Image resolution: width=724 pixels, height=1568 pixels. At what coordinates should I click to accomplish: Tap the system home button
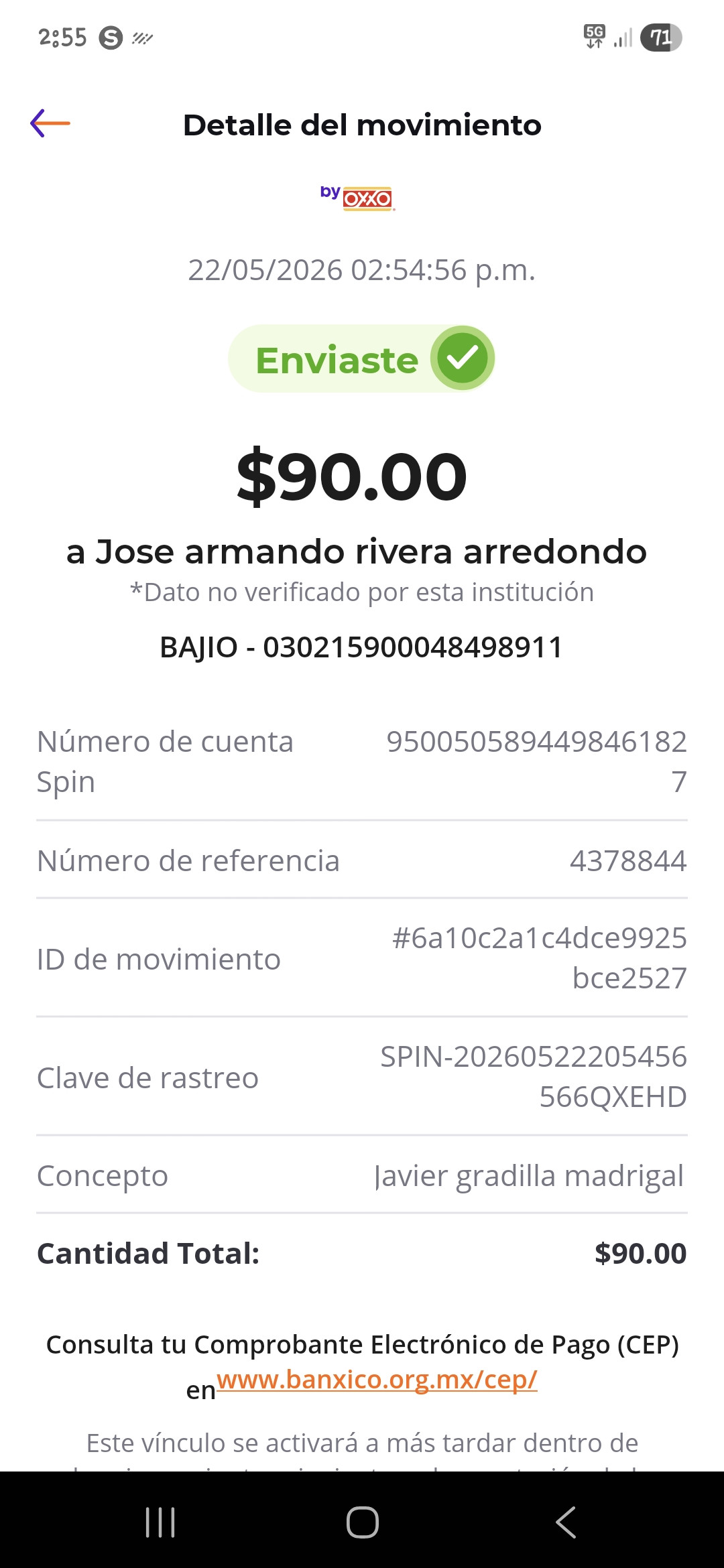(362, 1522)
